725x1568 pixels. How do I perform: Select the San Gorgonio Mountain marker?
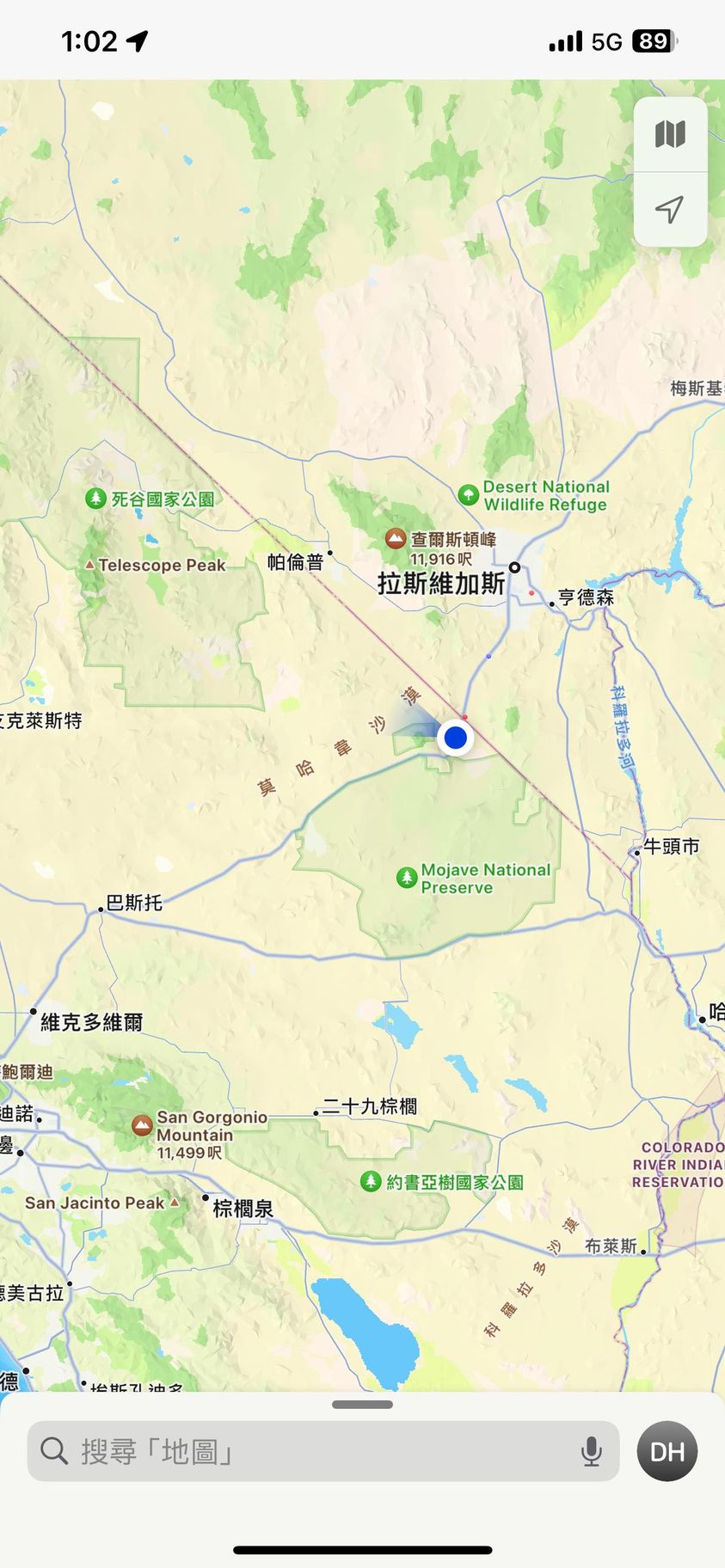tap(143, 1124)
